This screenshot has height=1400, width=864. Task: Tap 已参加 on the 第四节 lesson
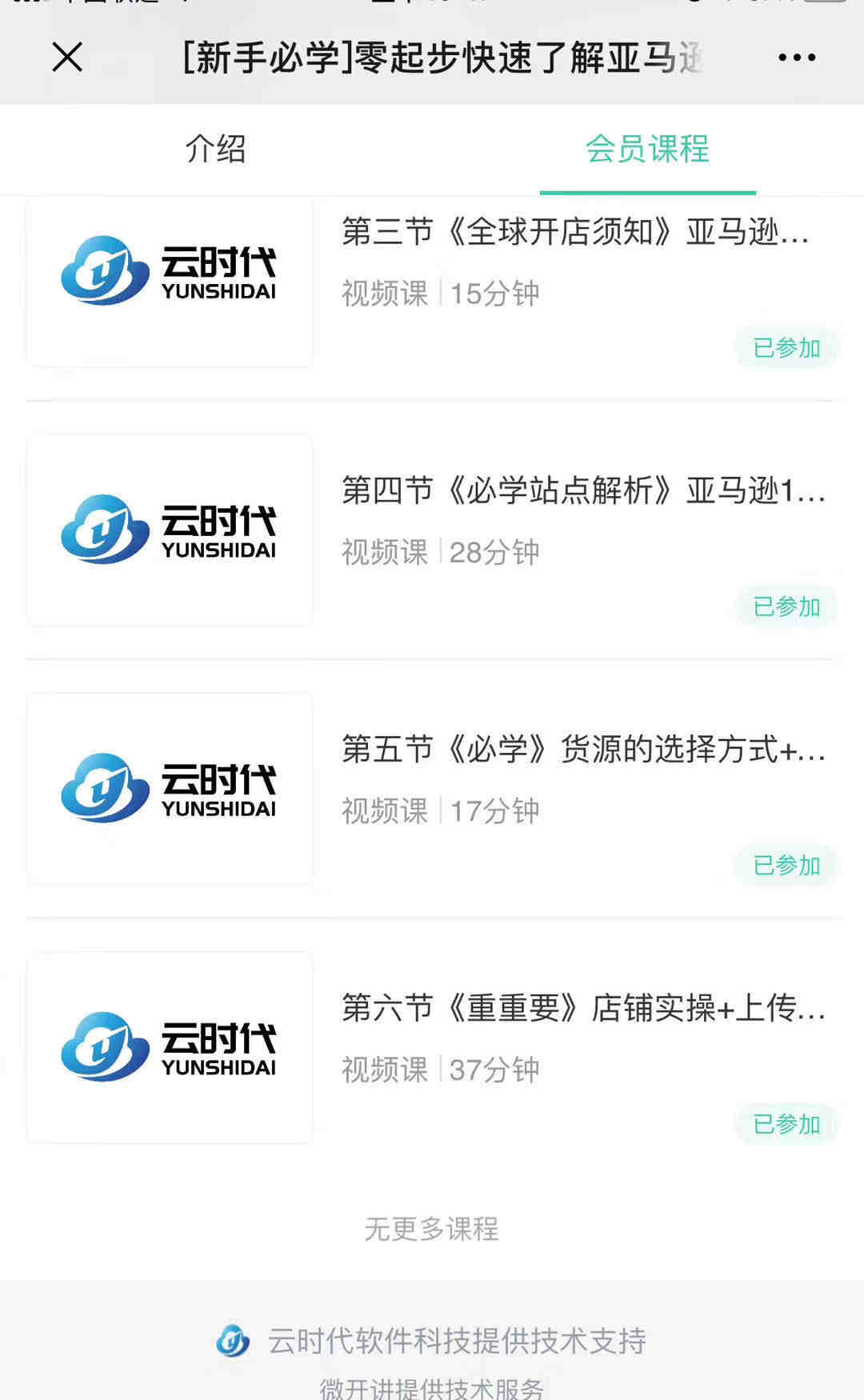point(786,606)
